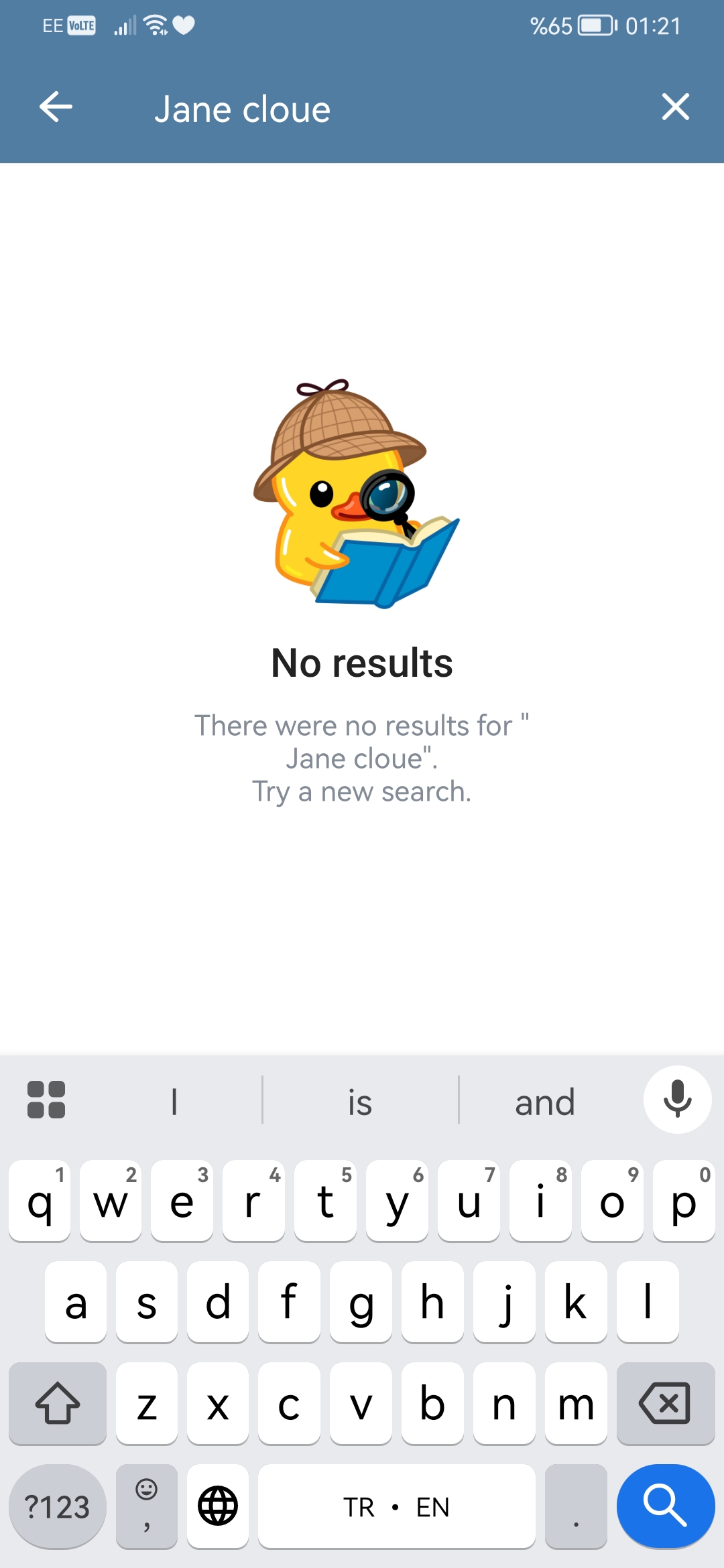This screenshot has height=1568, width=724.
Task: Hit the blue search key on the keyboard
Action: [666, 1506]
